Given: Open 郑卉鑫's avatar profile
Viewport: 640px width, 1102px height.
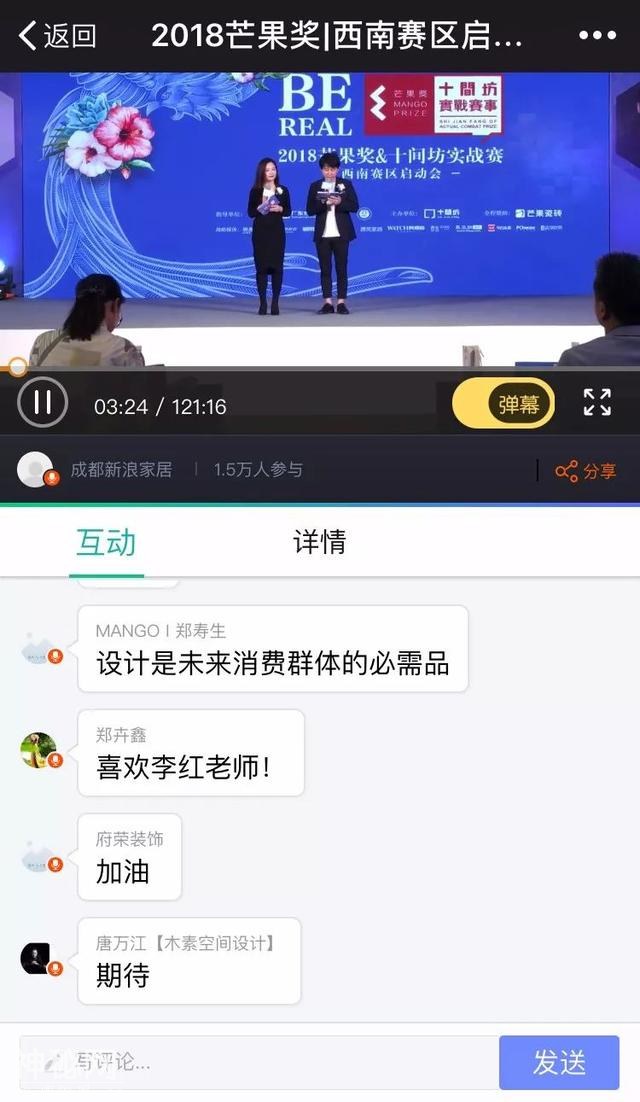Looking at the screenshot, I should coord(38,750).
